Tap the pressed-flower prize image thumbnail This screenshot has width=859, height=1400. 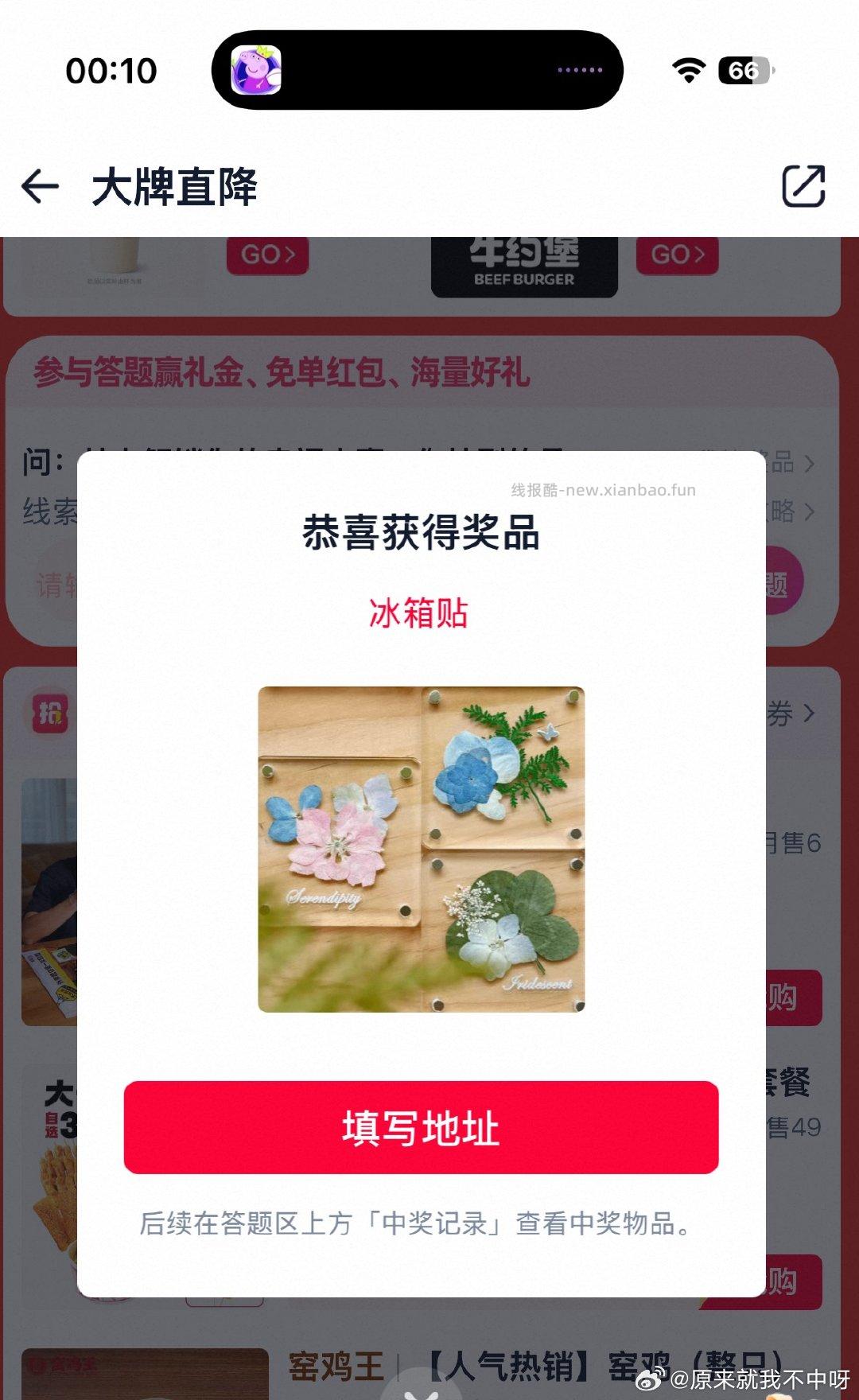coord(422,846)
